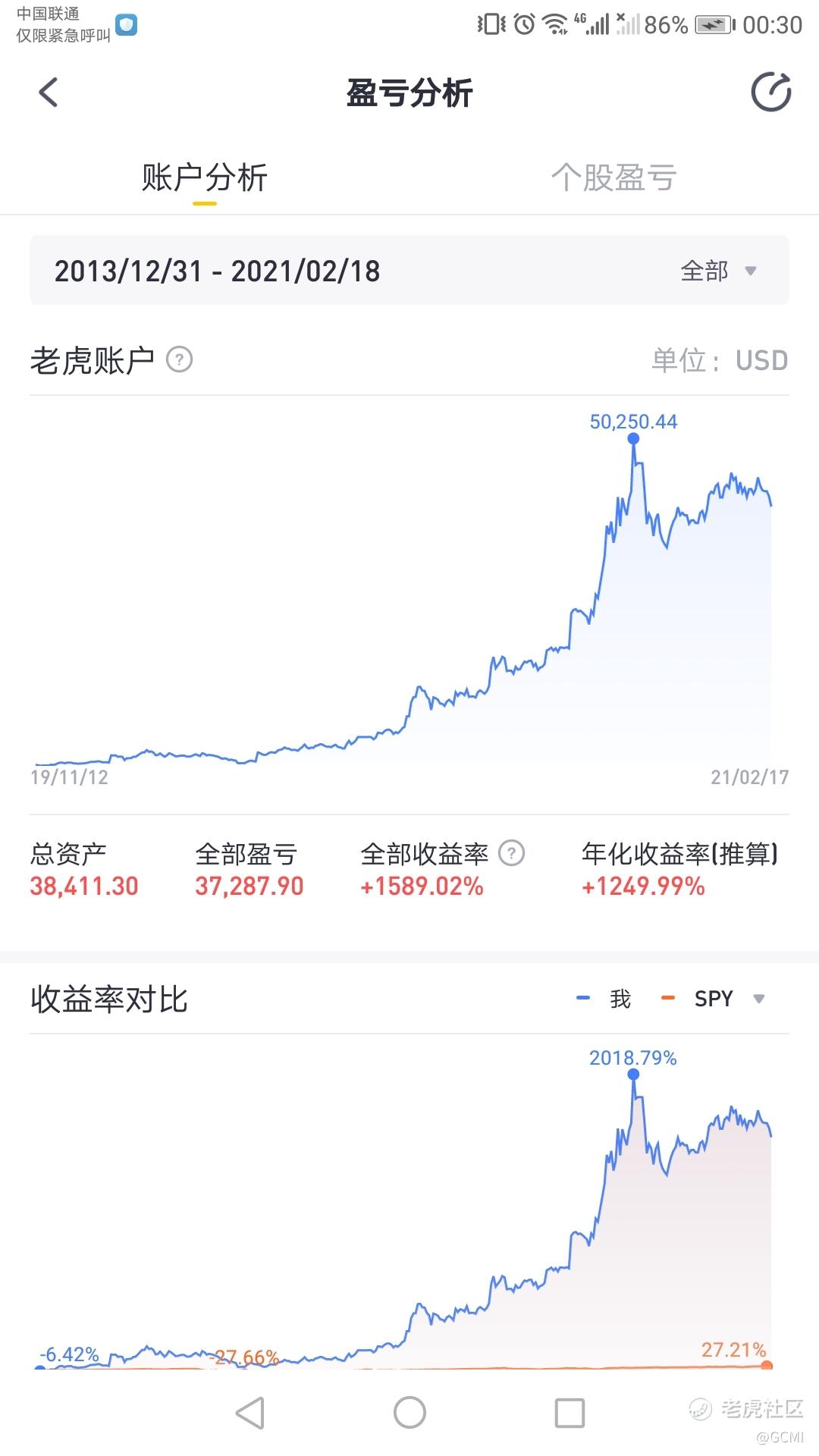This screenshot has width=819, height=1456.
Task: Tap the share icon in the header
Action: pos(771,93)
